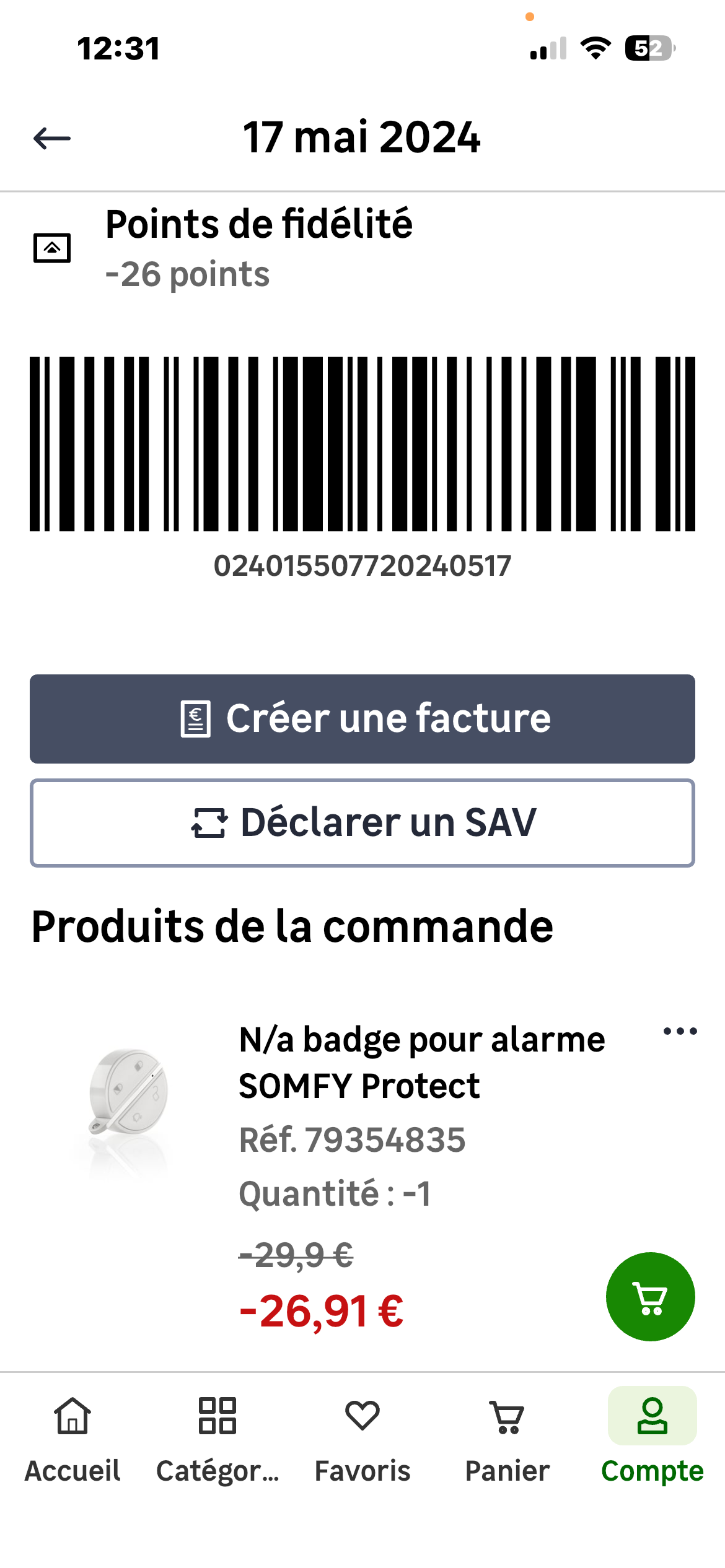Viewport: 725px width, 1568px height.
Task: Go back using the top-left arrow
Action: pyautogui.click(x=52, y=137)
